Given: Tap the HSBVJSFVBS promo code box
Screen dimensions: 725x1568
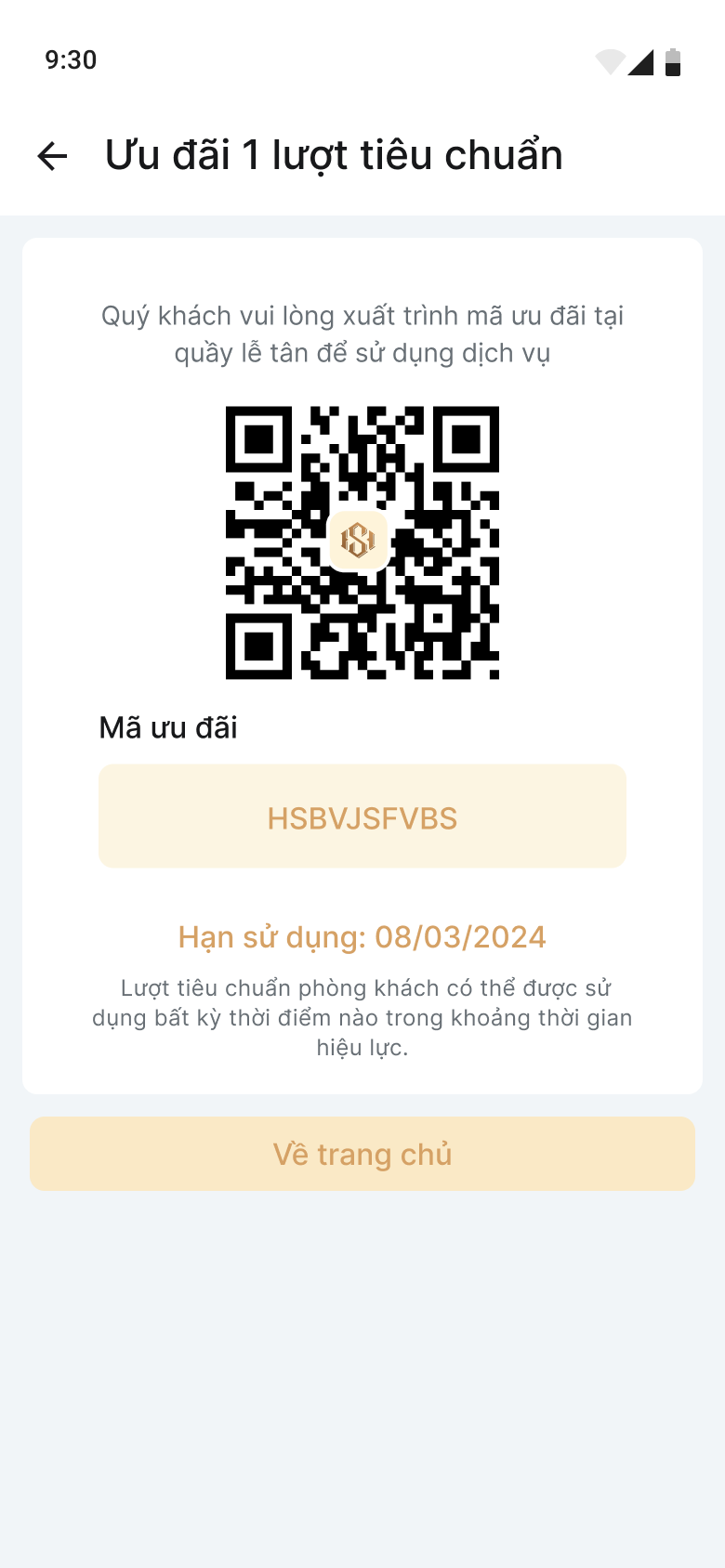Looking at the screenshot, I should (x=362, y=817).
